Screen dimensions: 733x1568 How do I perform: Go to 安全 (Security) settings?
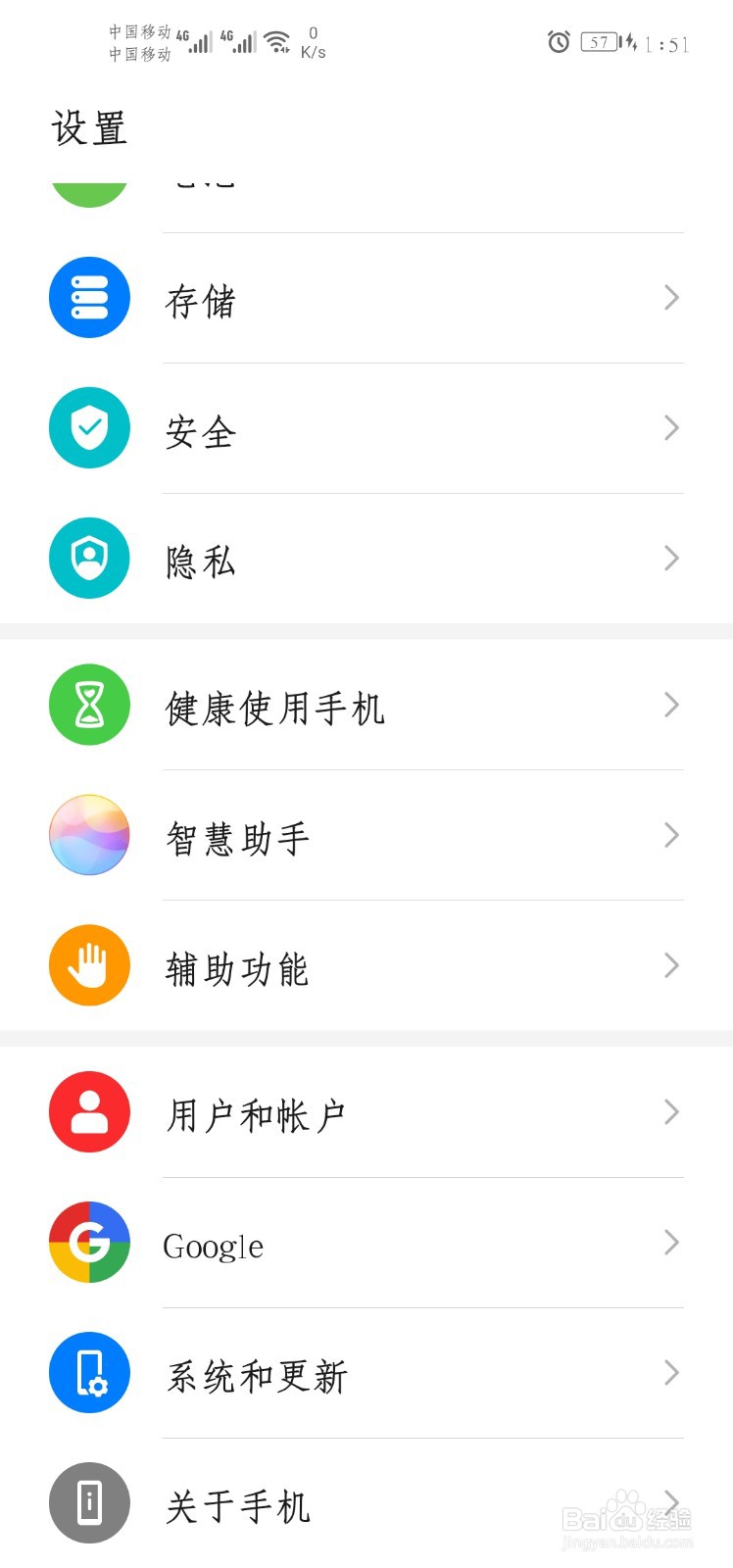[366, 429]
